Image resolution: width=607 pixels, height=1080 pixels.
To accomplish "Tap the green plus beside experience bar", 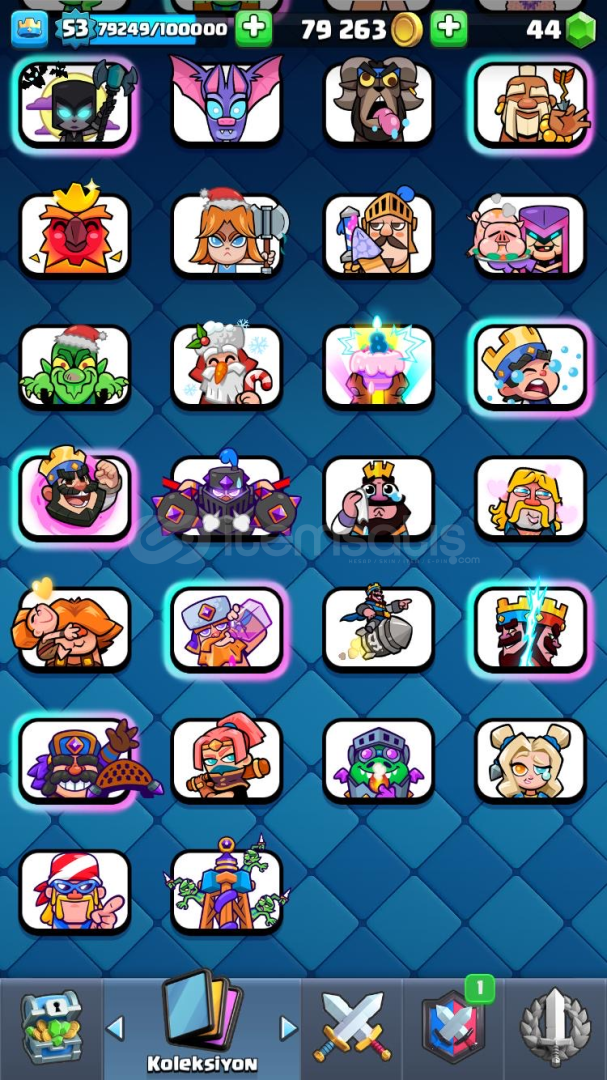I will (x=254, y=29).
